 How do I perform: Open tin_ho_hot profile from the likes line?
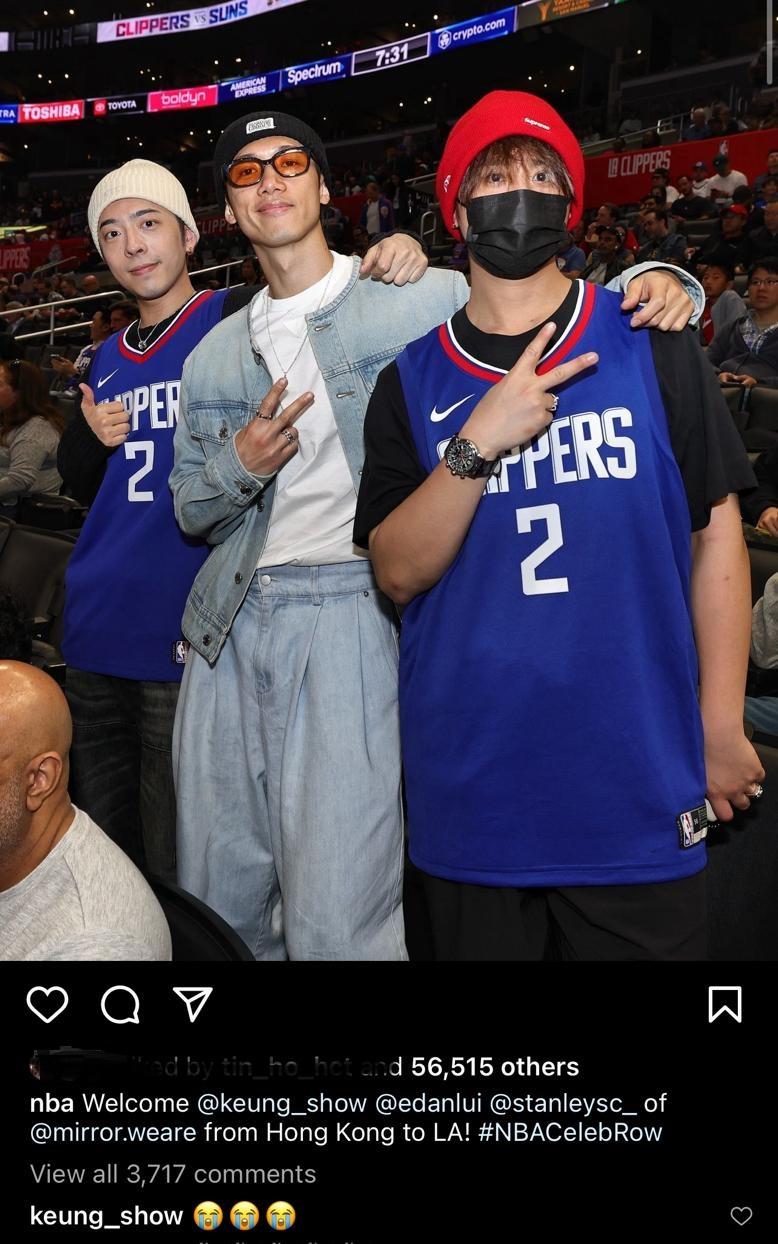pyautogui.click(x=285, y=1067)
